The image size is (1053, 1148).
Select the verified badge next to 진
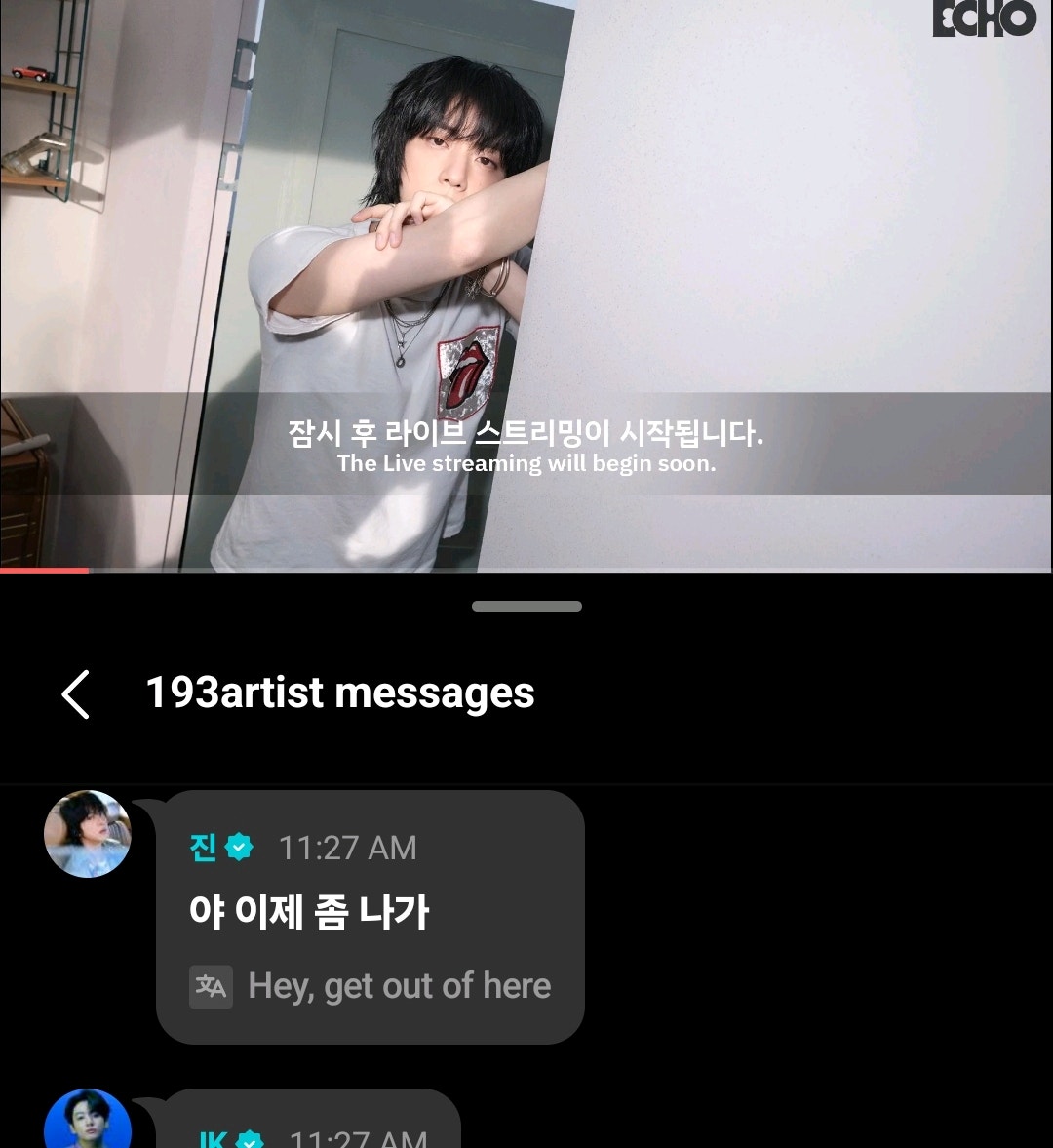point(237,848)
